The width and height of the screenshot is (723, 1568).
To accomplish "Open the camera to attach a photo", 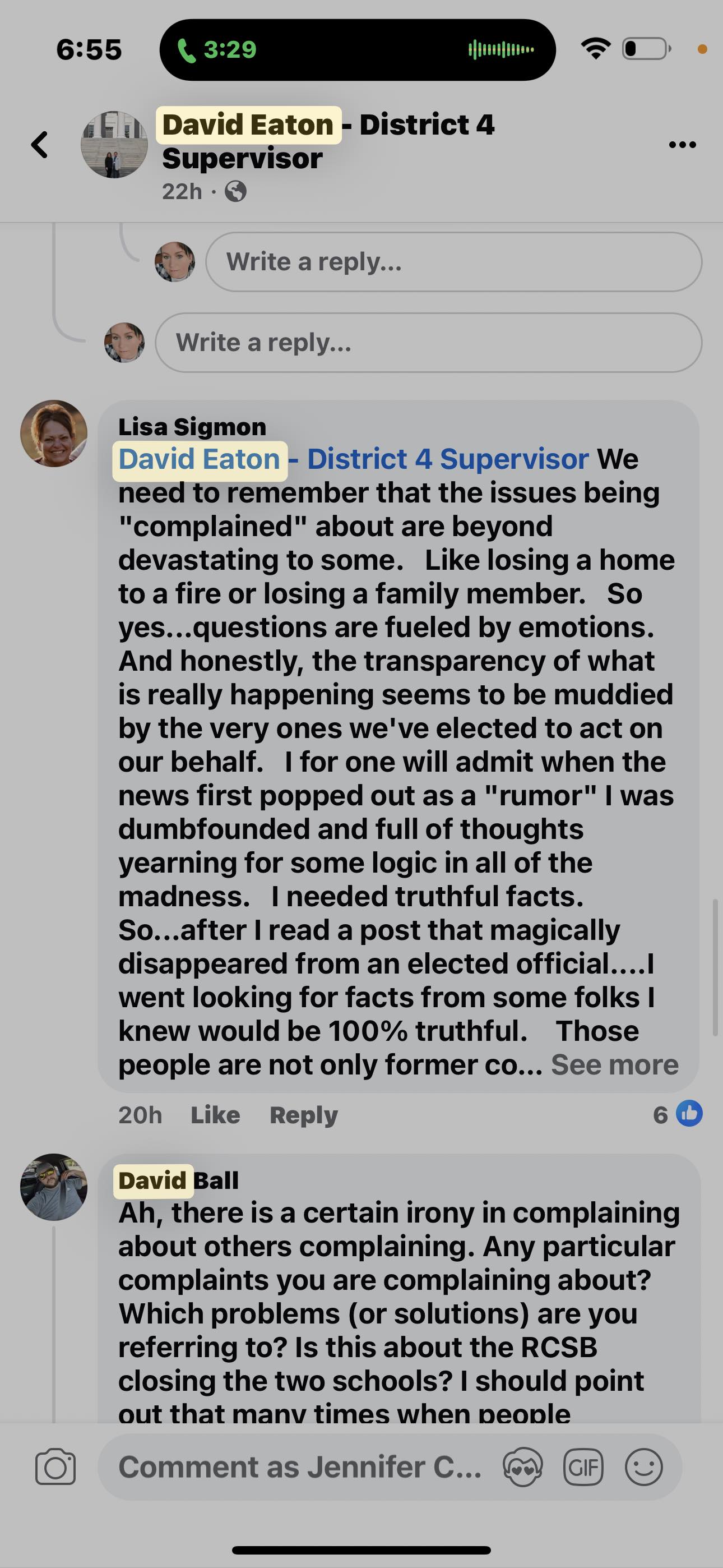I will (x=55, y=1467).
